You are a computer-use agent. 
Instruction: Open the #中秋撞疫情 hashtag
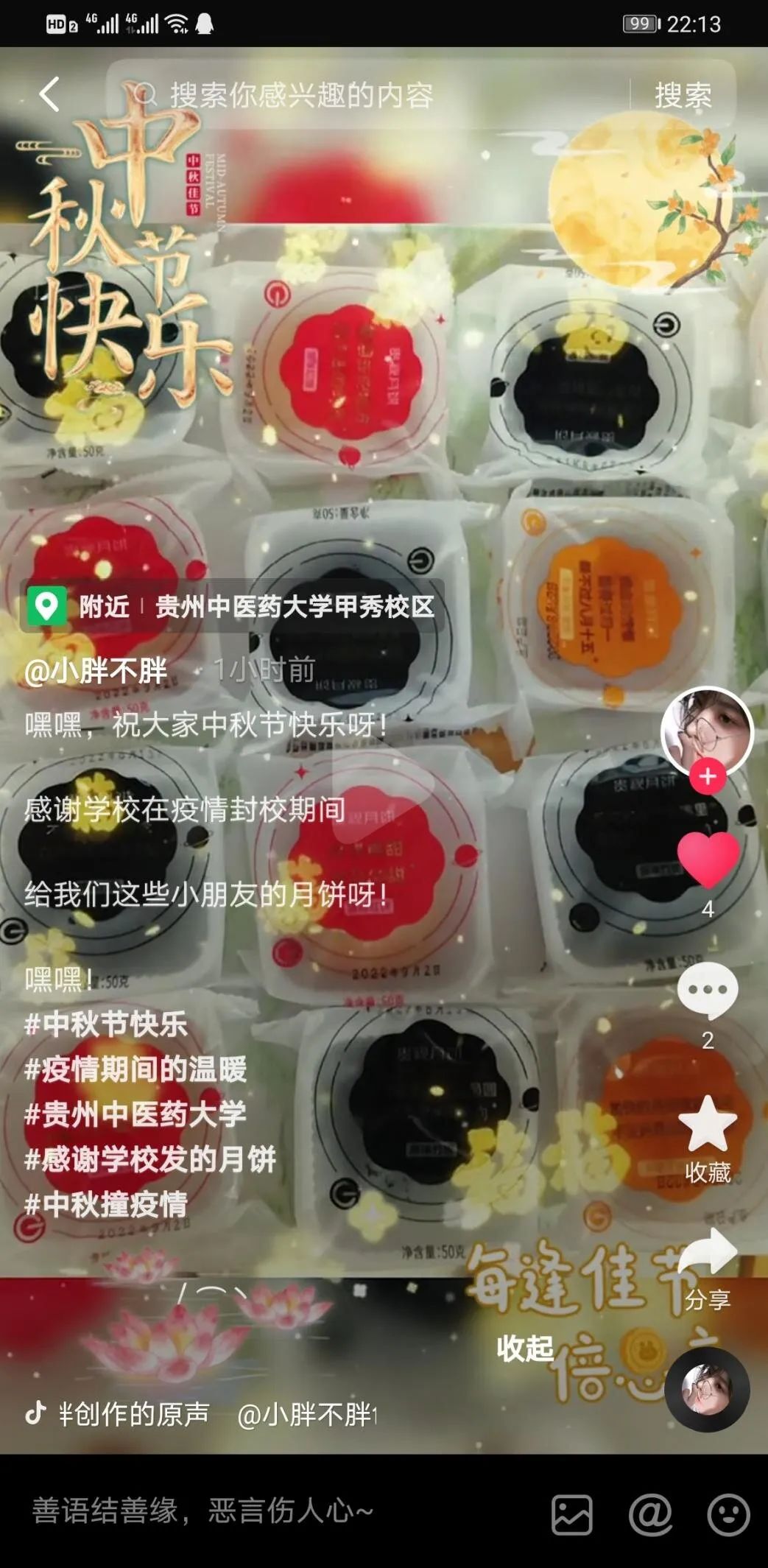point(106,1204)
